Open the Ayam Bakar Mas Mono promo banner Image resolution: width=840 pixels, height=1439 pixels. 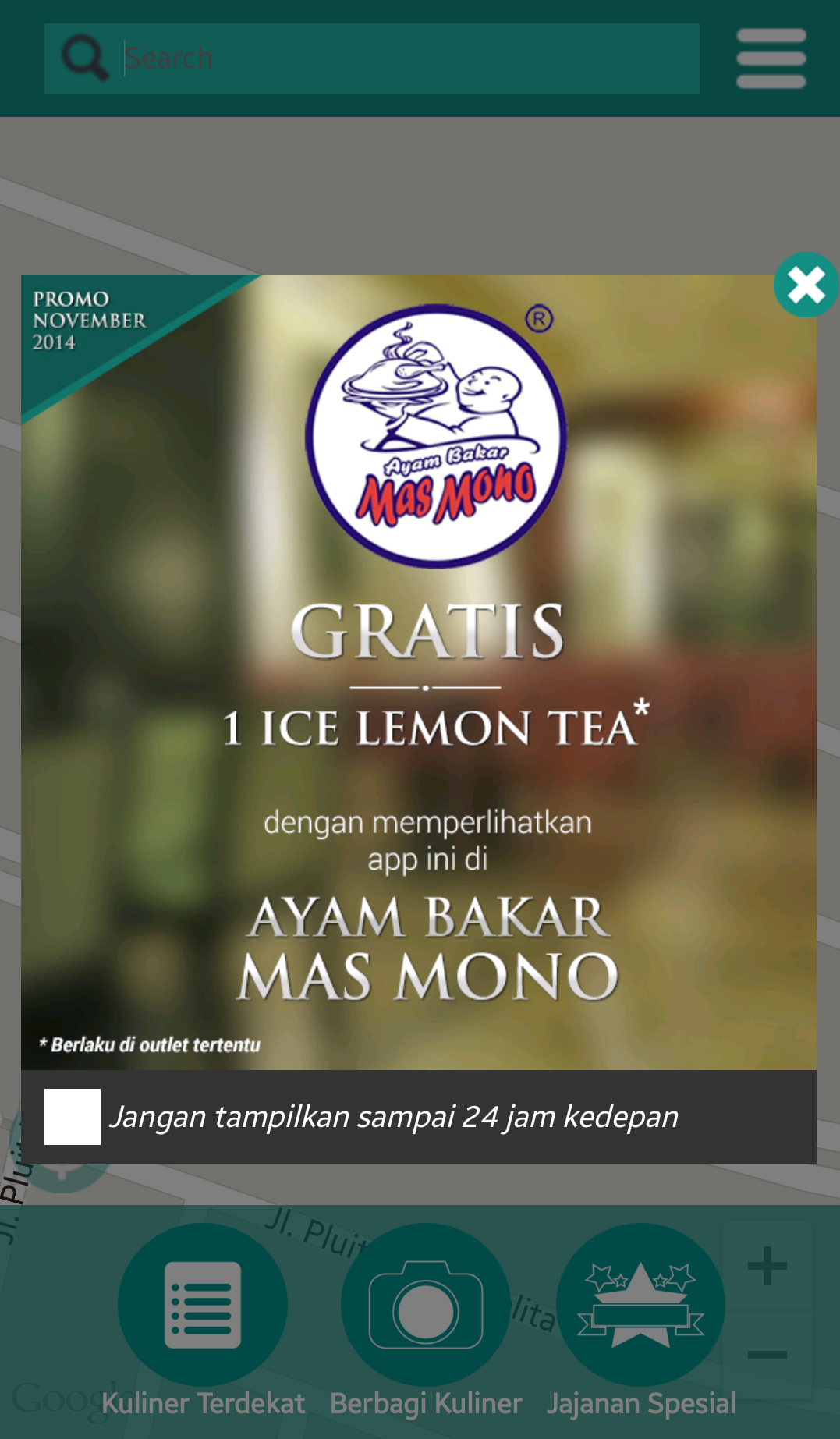419,671
